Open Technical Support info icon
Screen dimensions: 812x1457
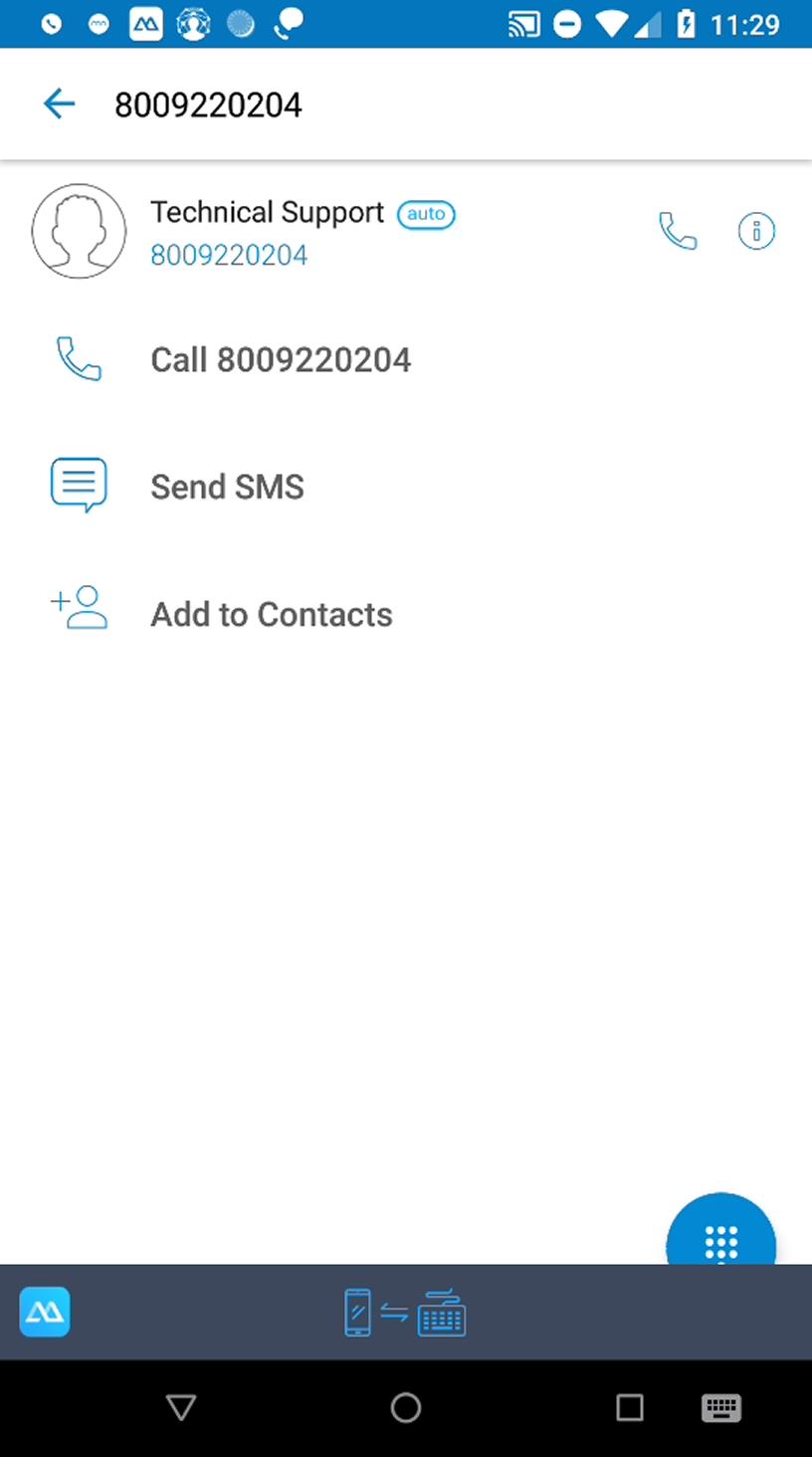[756, 231]
